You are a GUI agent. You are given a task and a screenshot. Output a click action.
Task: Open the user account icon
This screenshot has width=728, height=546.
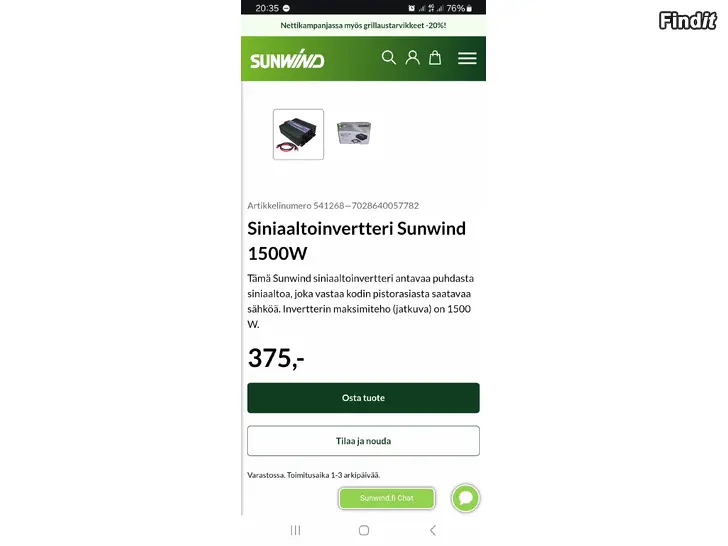coord(412,58)
